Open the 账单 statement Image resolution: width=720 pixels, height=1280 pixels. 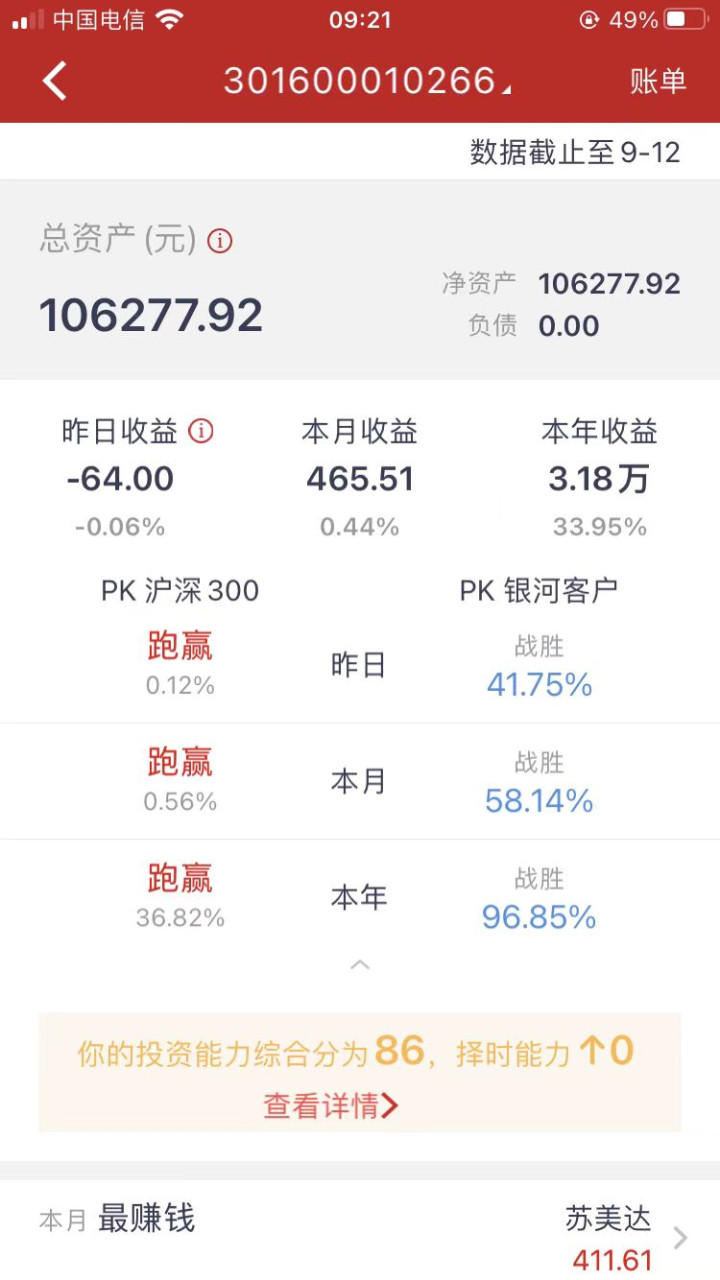pyautogui.click(x=658, y=81)
